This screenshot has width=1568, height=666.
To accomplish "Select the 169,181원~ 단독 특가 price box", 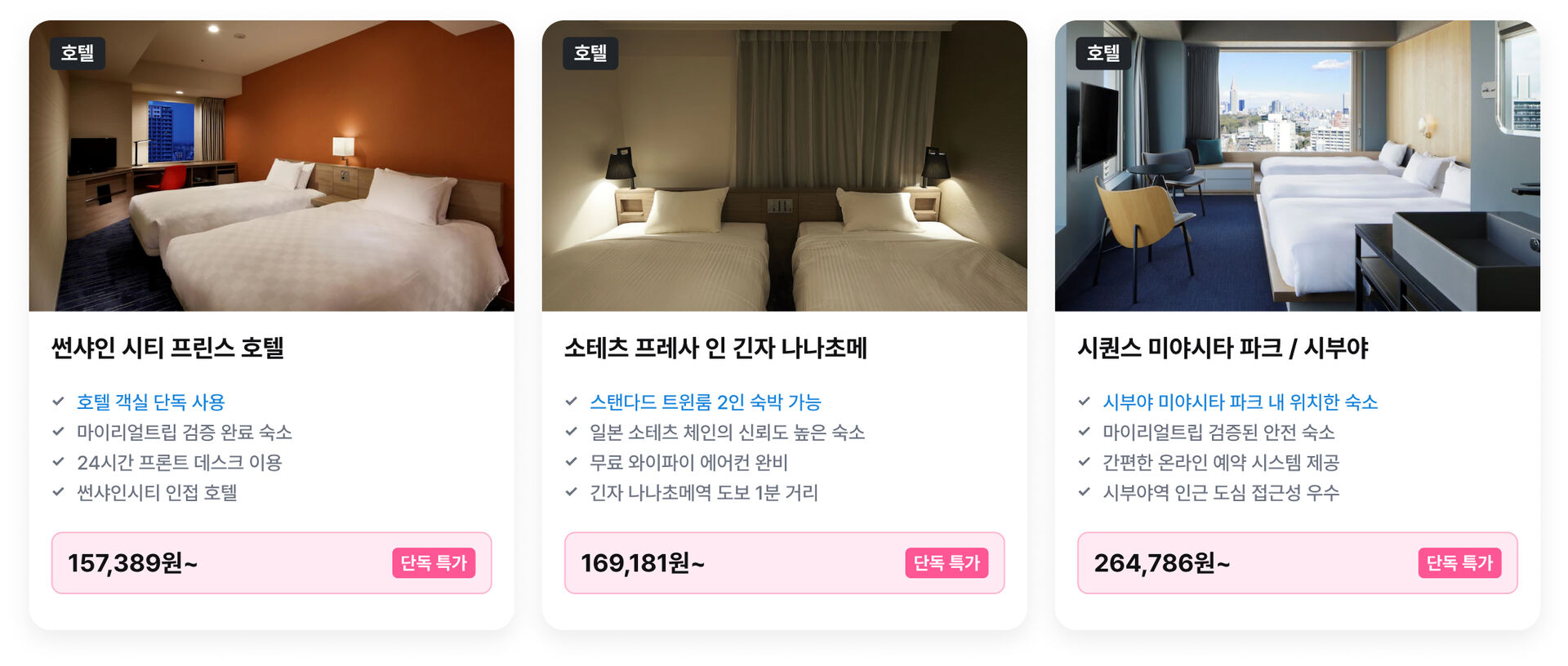I will (784, 563).
